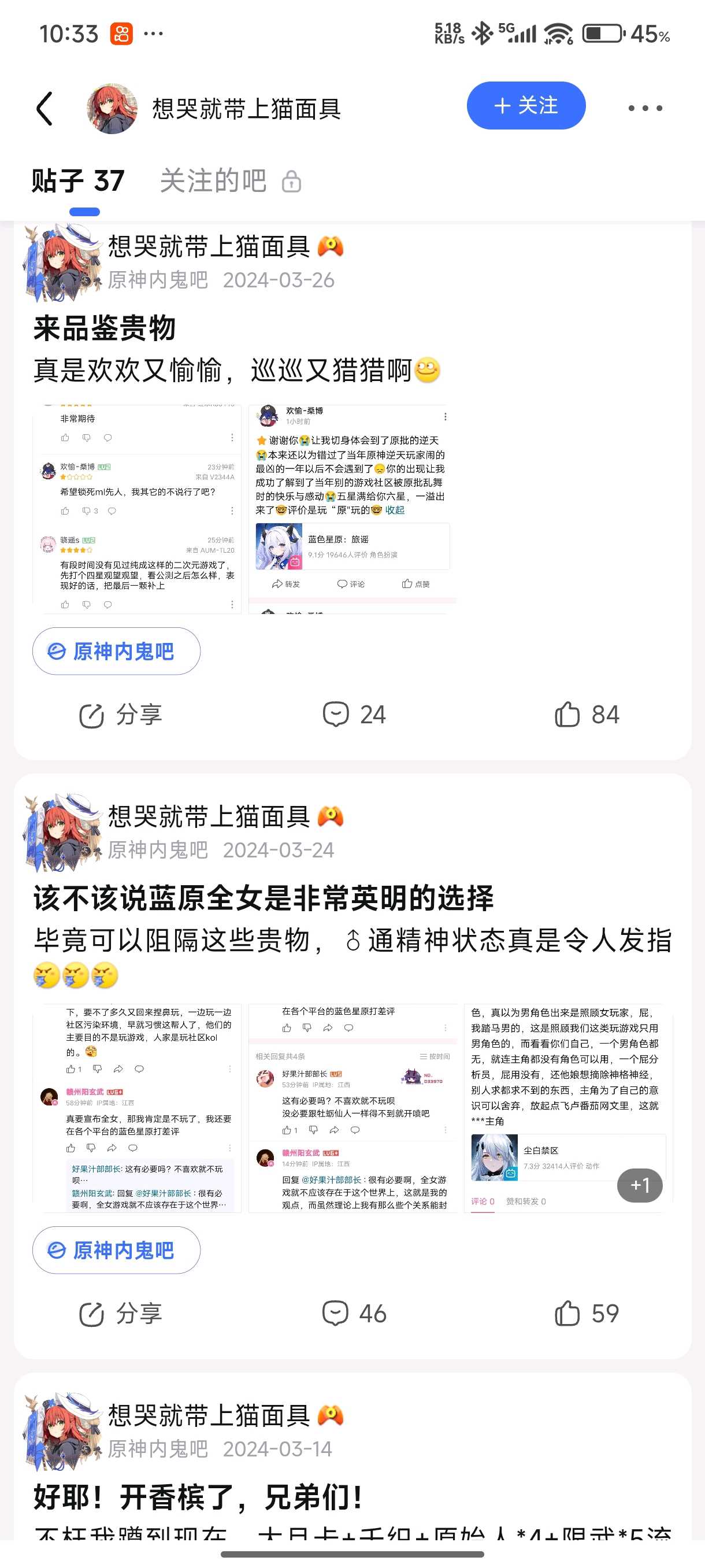705x1568 pixels.
Task: Like the post with 59 likes
Action: (x=587, y=1314)
